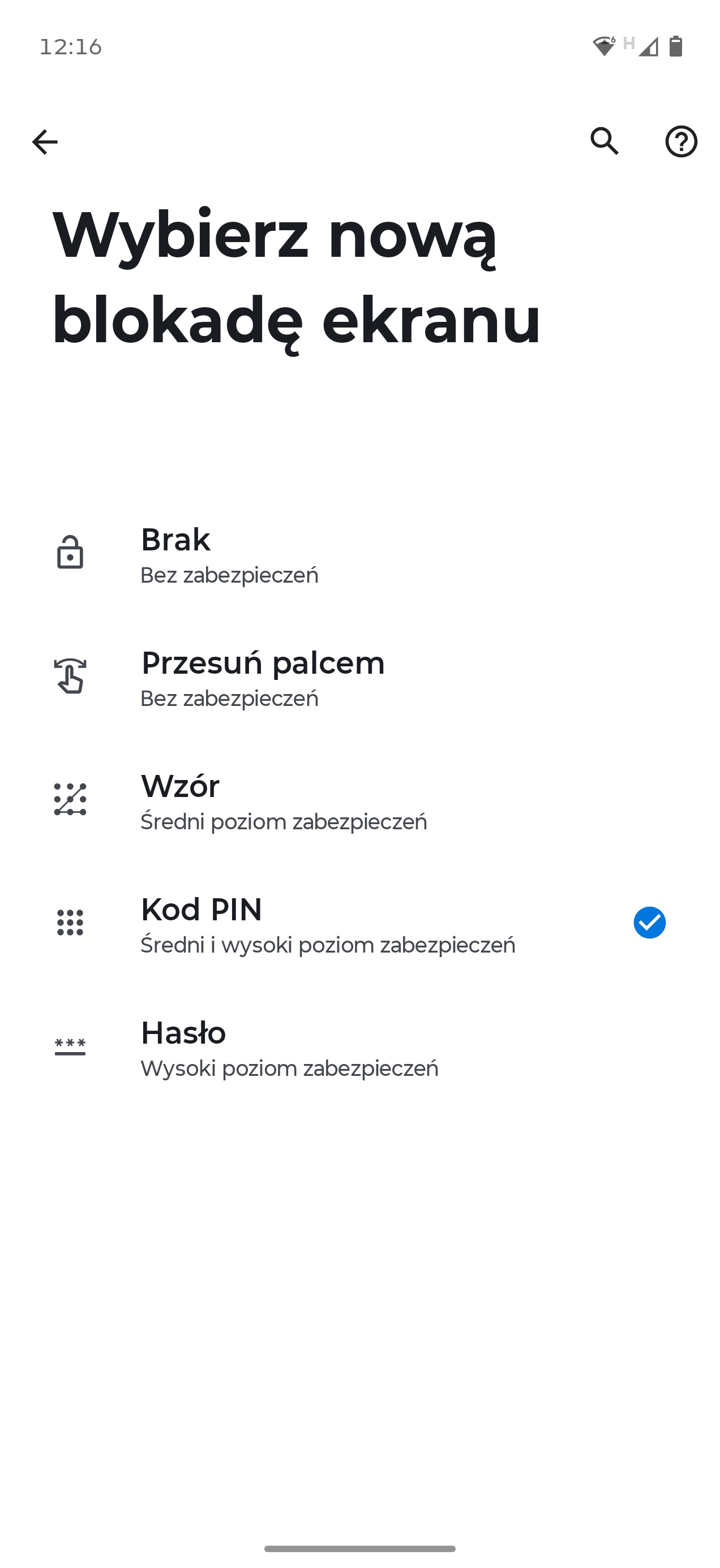Image resolution: width=720 pixels, height=1568 pixels.
Task: Open the settings search magnifier
Action: [605, 142]
